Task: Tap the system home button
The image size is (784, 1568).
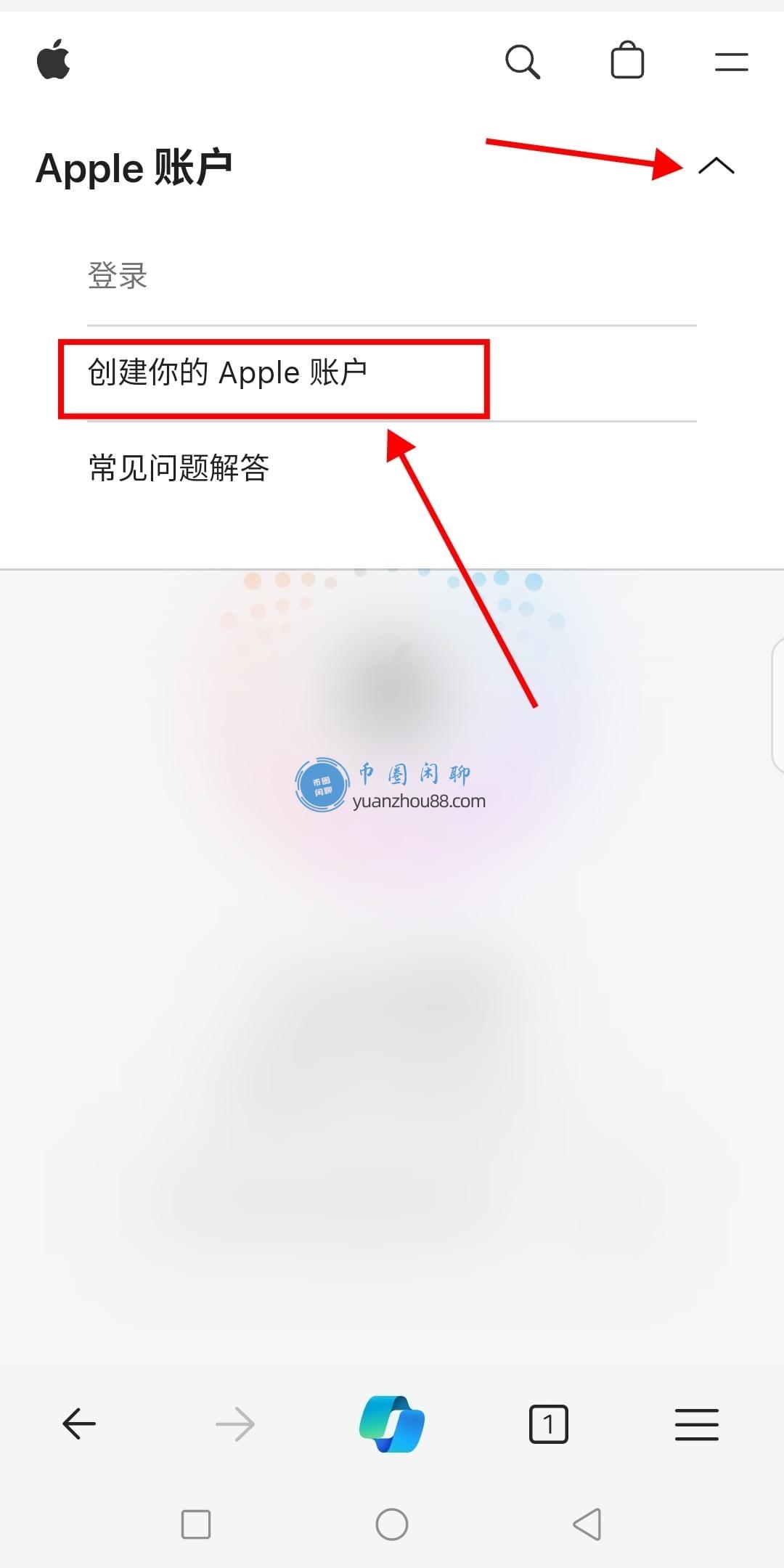Action: click(x=392, y=1524)
